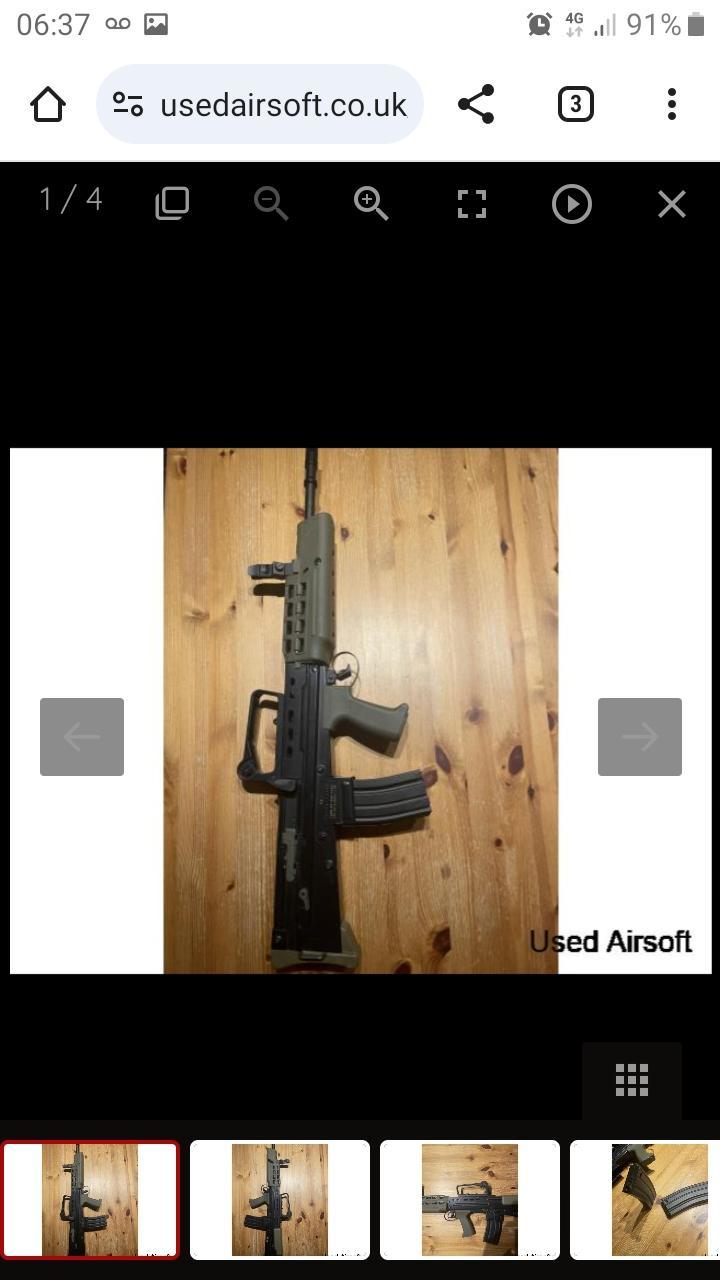
Task: Enter fullscreen gallery mode
Action: (x=471, y=203)
